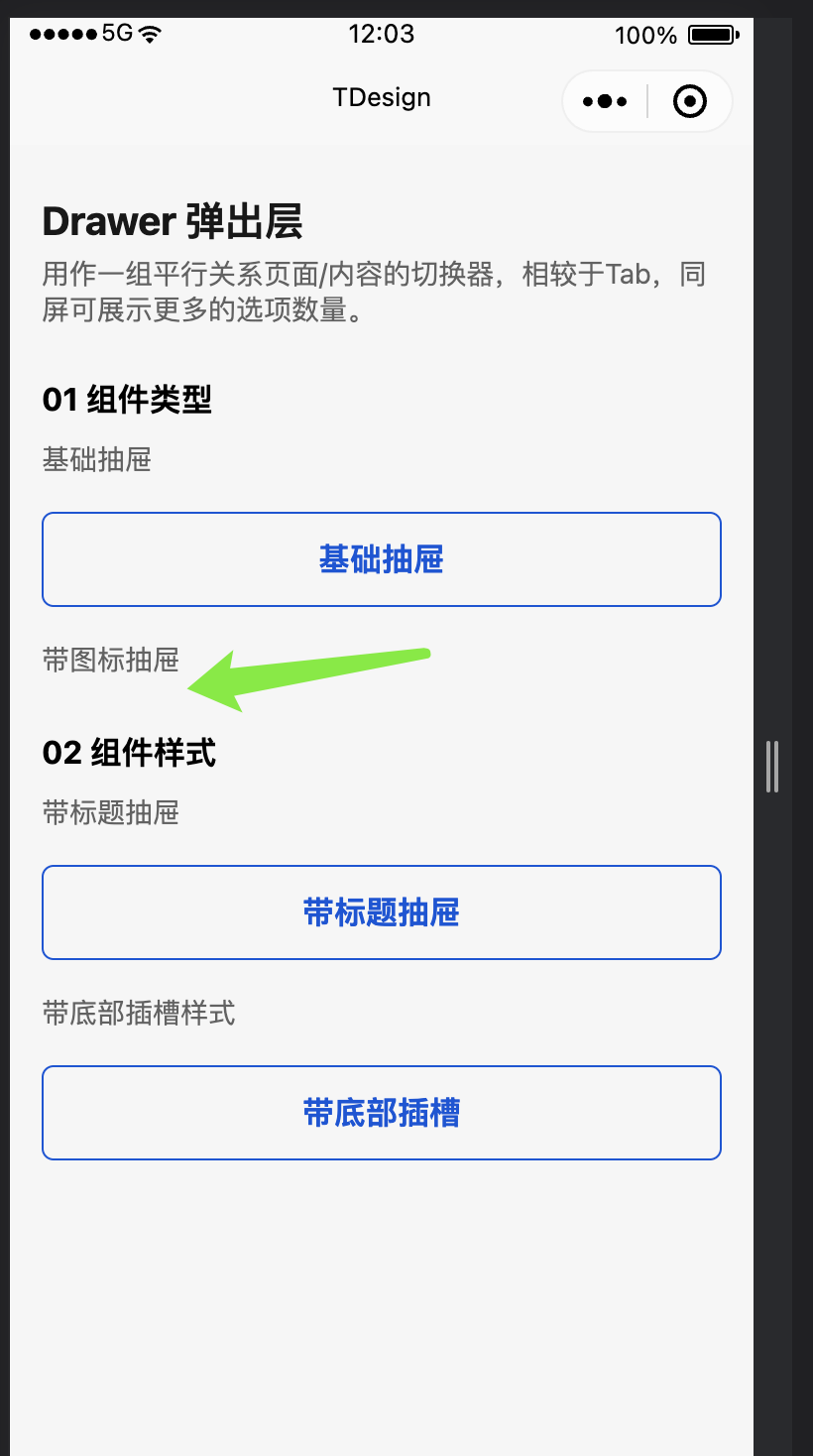Tap the TDesign title text
813x1456 pixels.
click(x=382, y=97)
